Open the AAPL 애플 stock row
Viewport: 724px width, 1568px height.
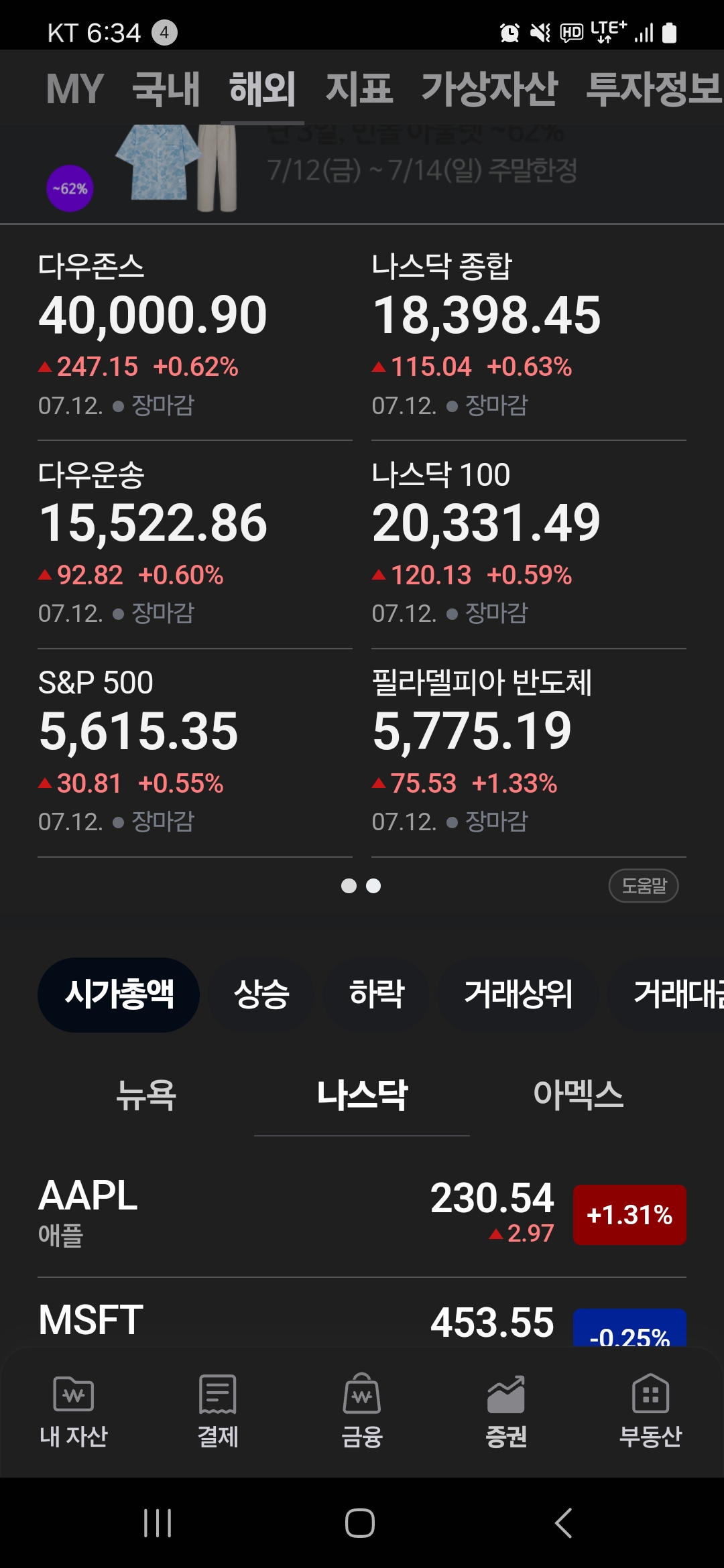[x=362, y=1214]
